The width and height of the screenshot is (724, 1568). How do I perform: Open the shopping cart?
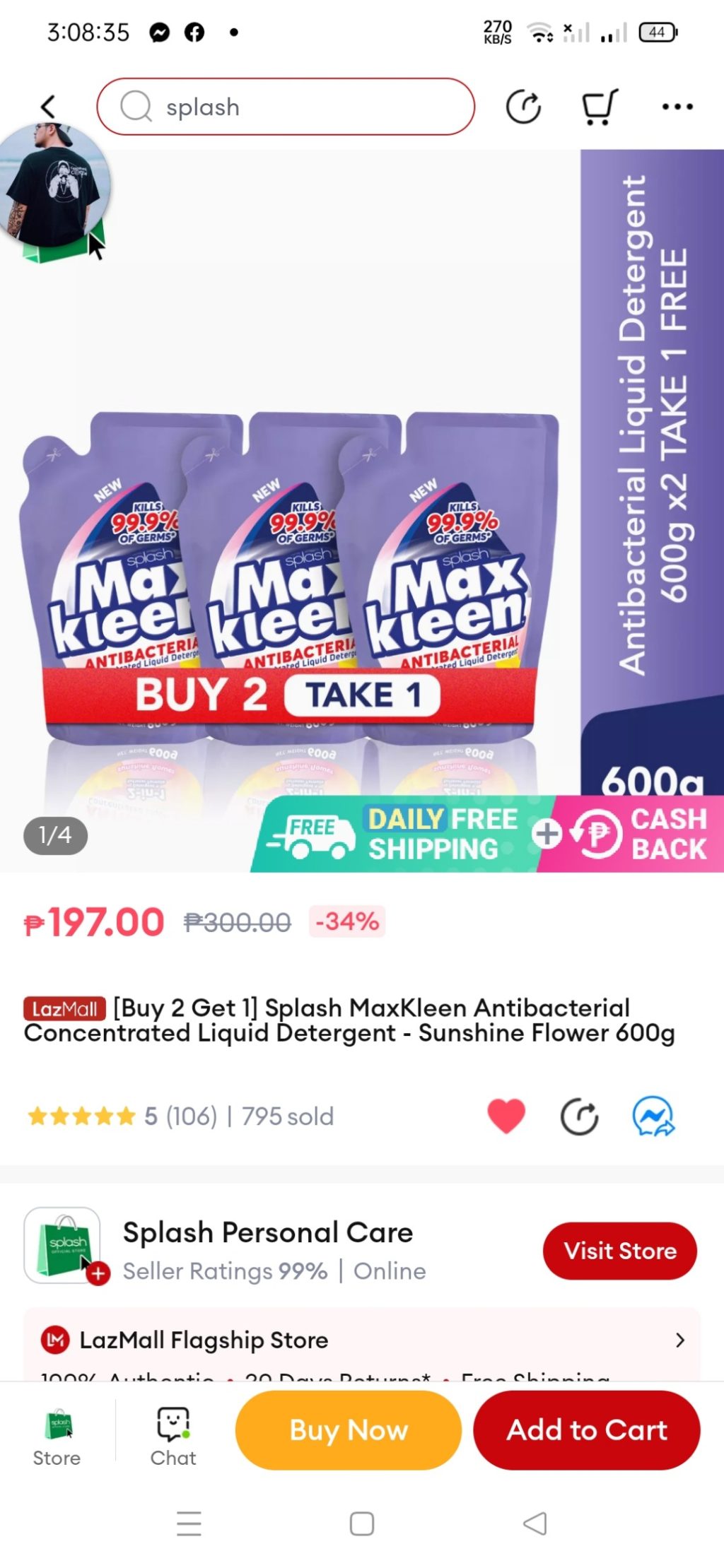600,107
